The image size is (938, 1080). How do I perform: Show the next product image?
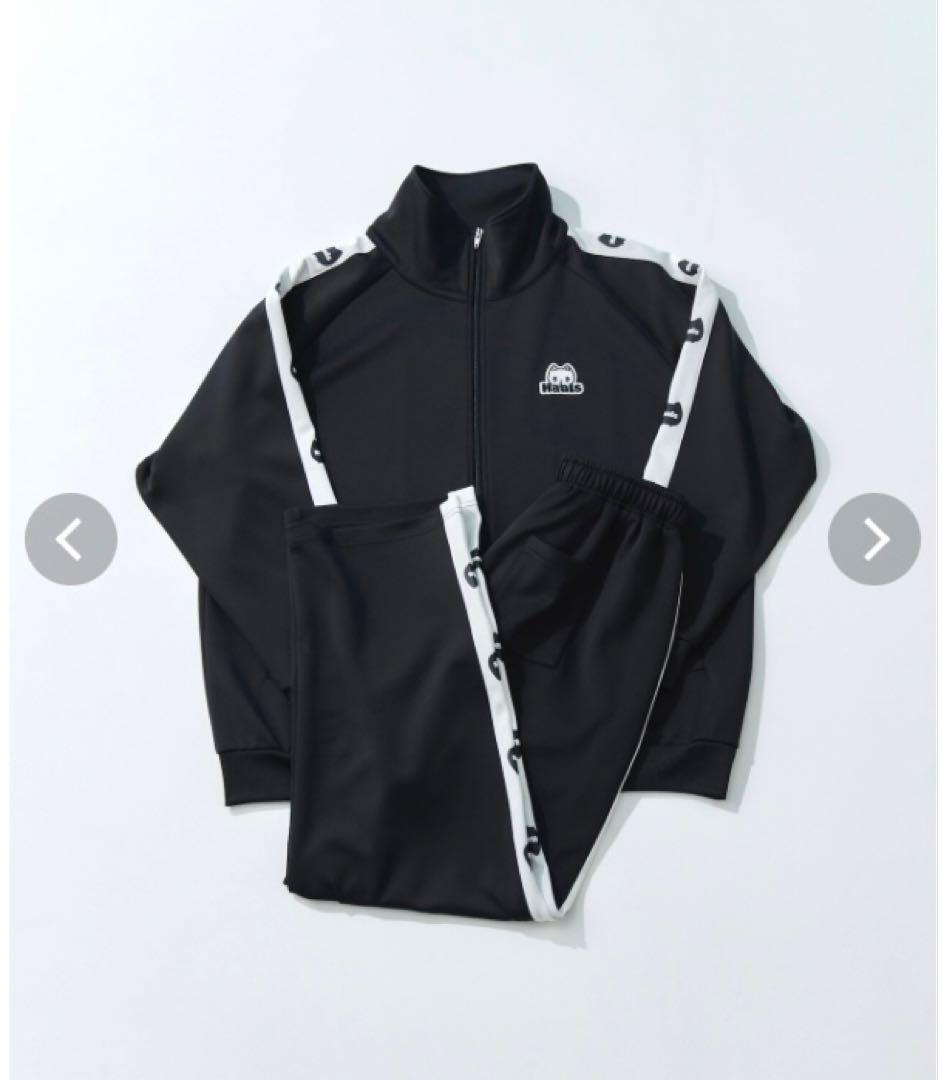pos(874,539)
